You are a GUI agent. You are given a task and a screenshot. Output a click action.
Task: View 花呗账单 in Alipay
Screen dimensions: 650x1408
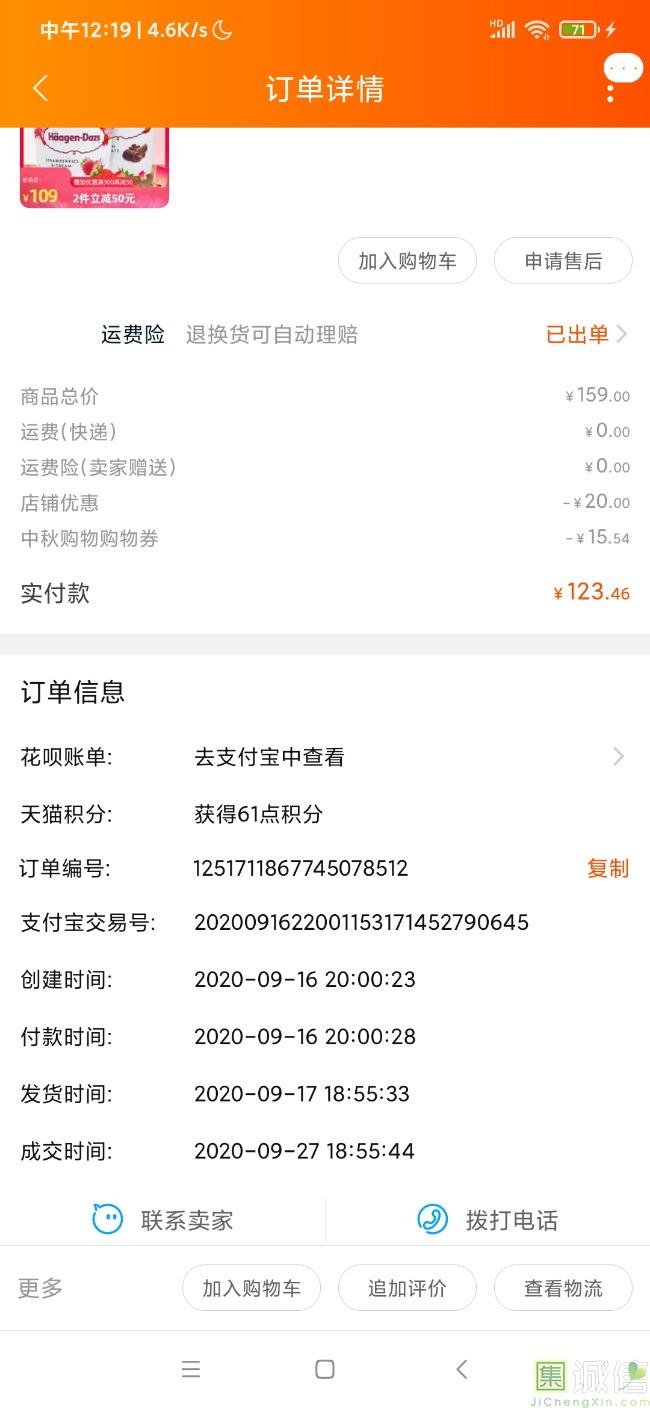coord(410,757)
